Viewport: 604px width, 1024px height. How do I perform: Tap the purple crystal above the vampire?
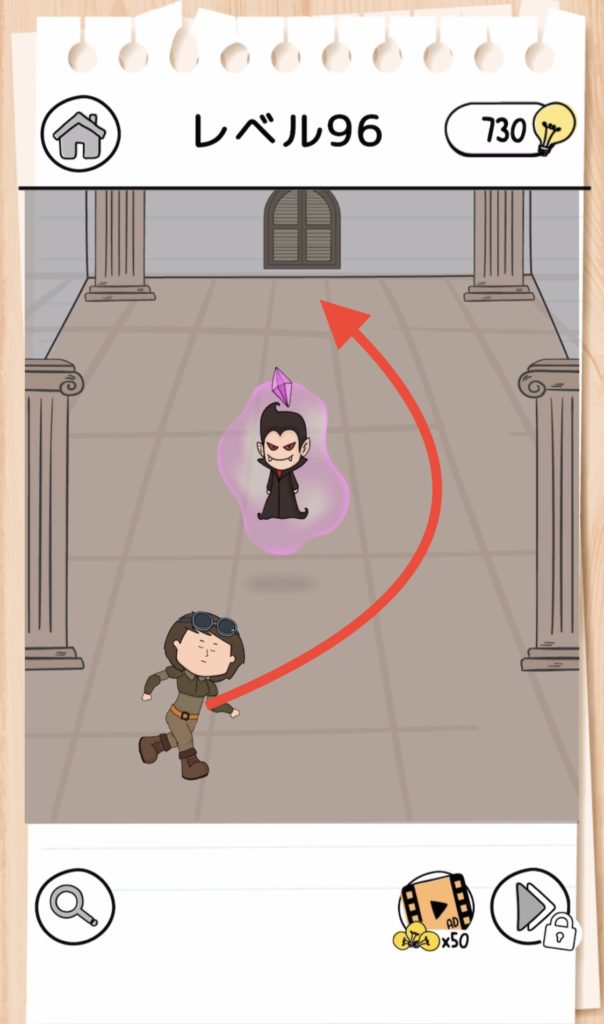pyautogui.click(x=282, y=386)
